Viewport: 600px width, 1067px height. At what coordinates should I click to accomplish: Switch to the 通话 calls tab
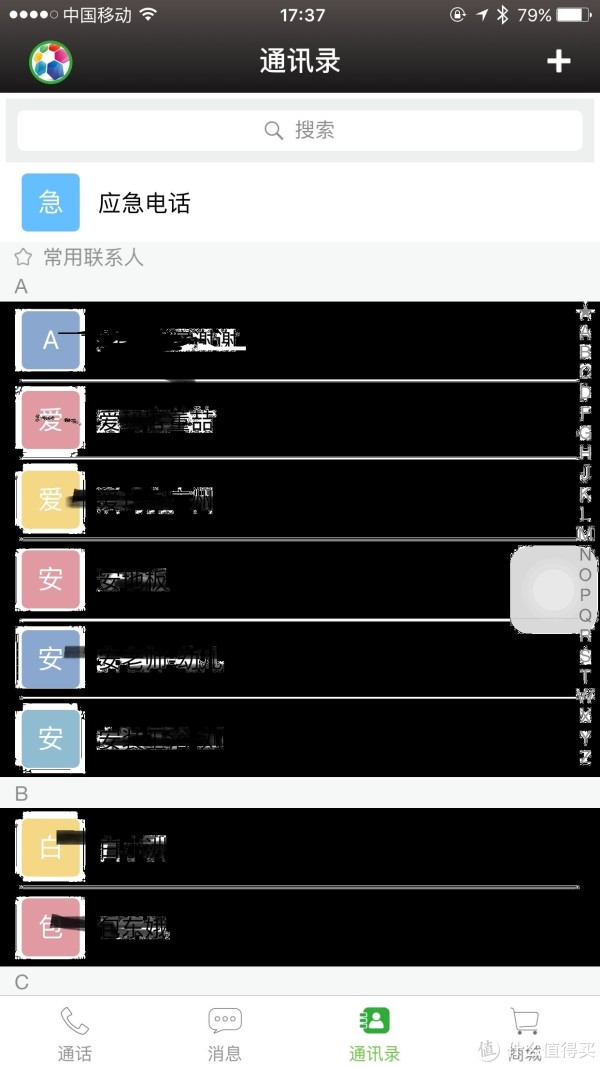75,1032
